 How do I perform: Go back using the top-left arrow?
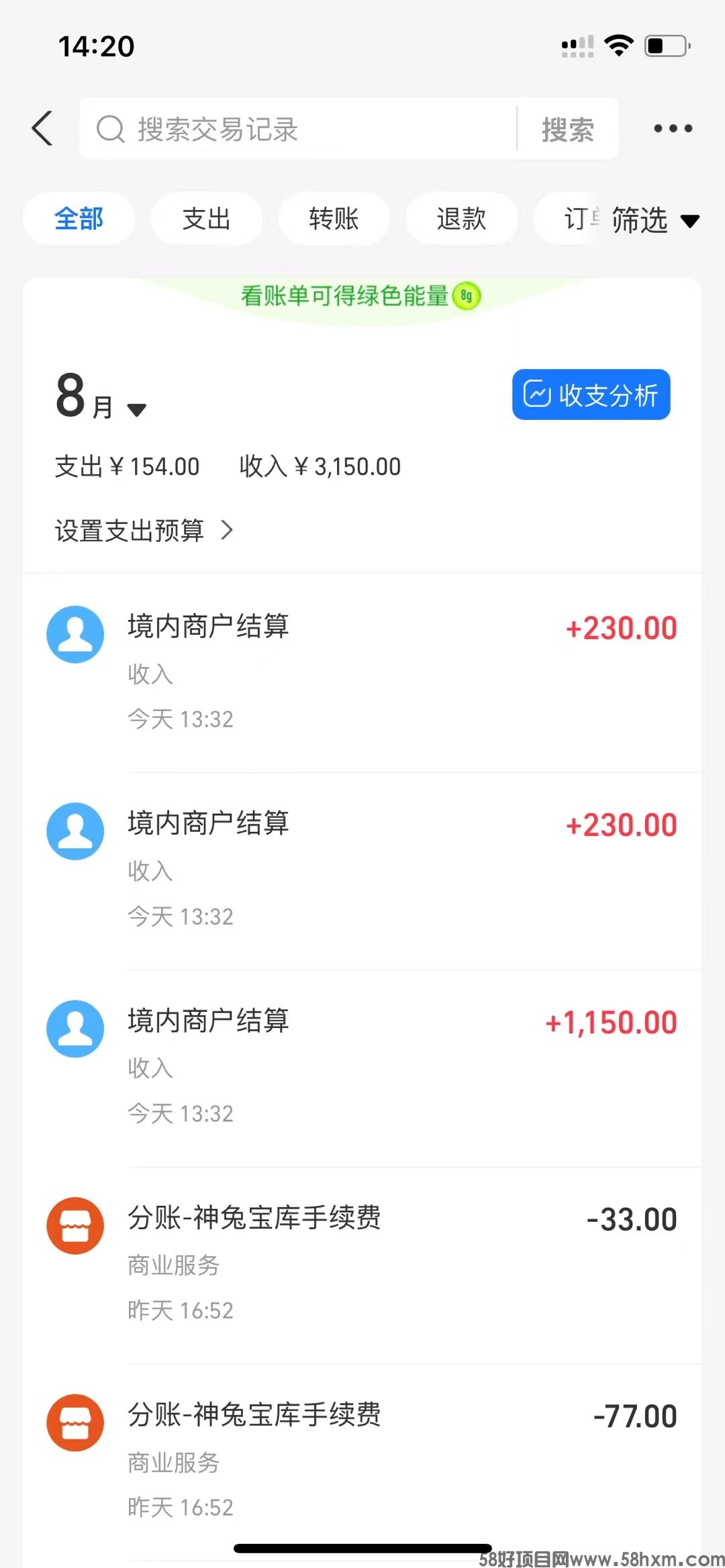(x=42, y=128)
